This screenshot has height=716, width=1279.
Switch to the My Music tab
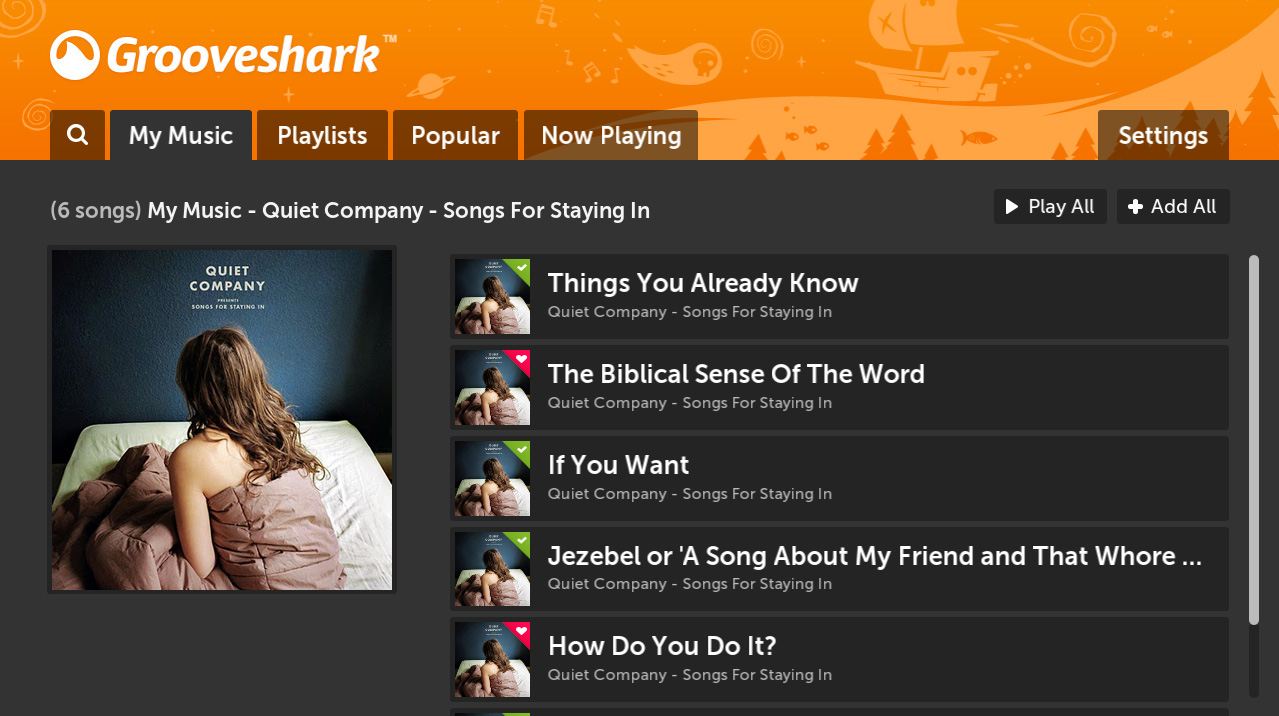pyautogui.click(x=181, y=136)
